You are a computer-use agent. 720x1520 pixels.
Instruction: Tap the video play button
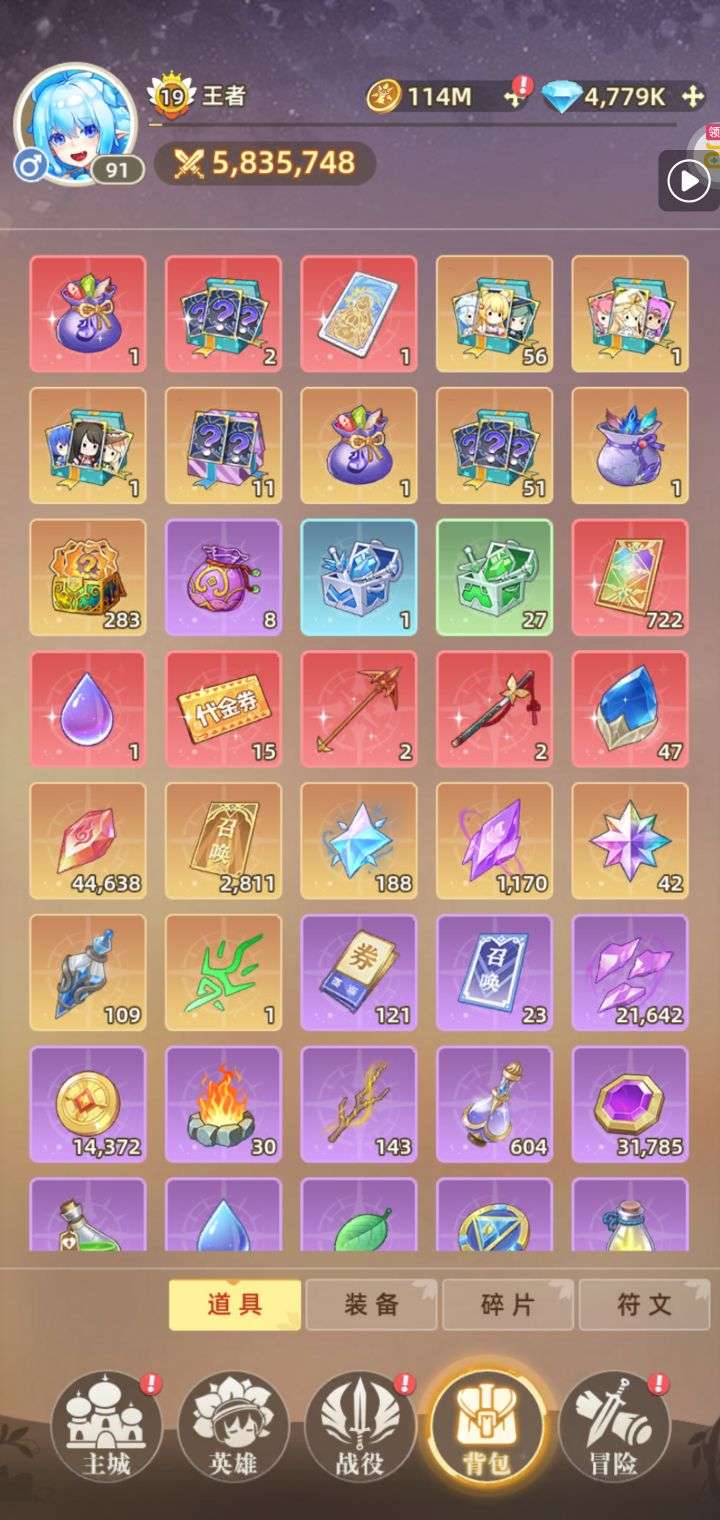point(688,181)
